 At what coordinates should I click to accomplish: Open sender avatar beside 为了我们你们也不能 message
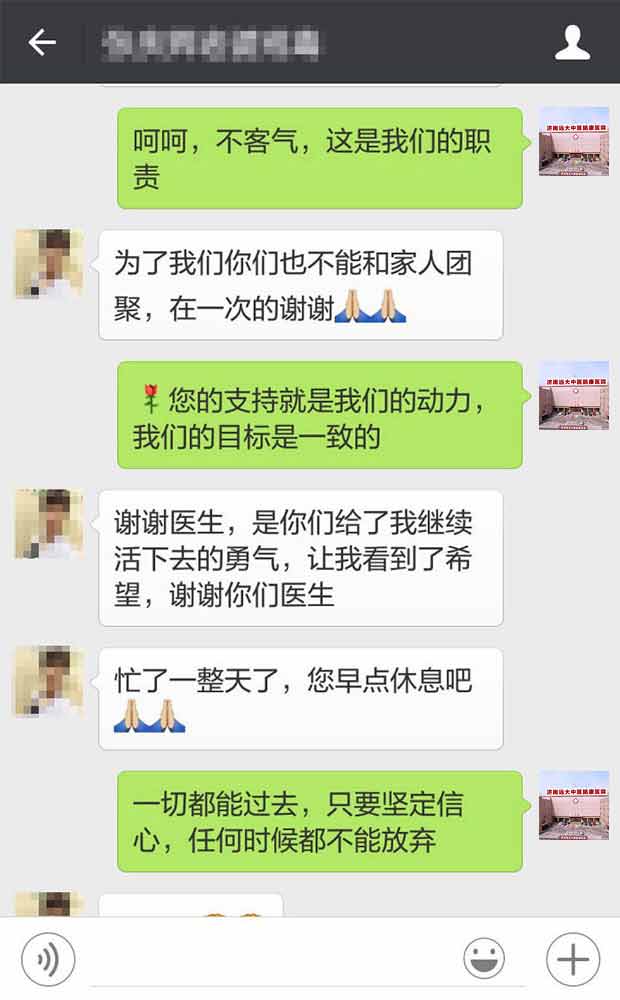pyautogui.click(x=47, y=264)
